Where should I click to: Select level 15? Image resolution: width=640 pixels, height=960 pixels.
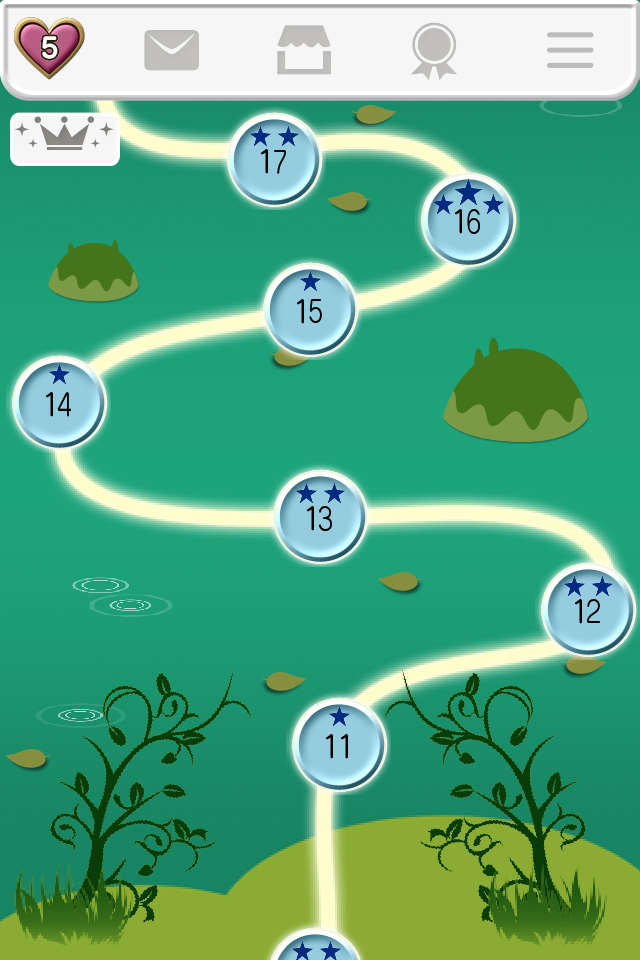[x=310, y=310]
